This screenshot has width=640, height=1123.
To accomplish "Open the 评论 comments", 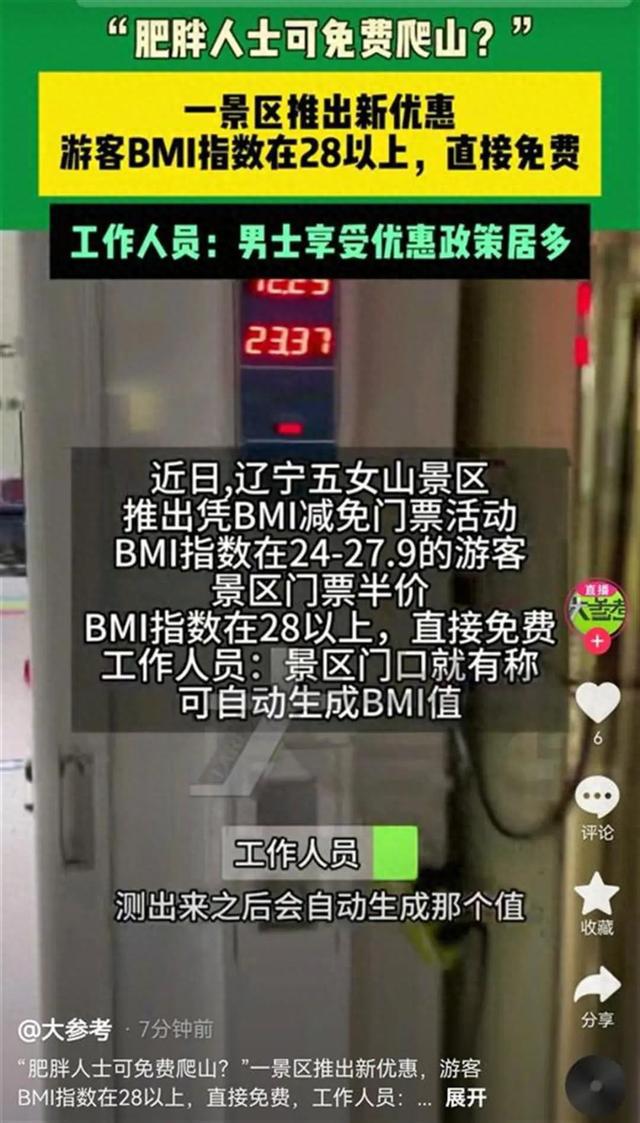I will 597,797.
